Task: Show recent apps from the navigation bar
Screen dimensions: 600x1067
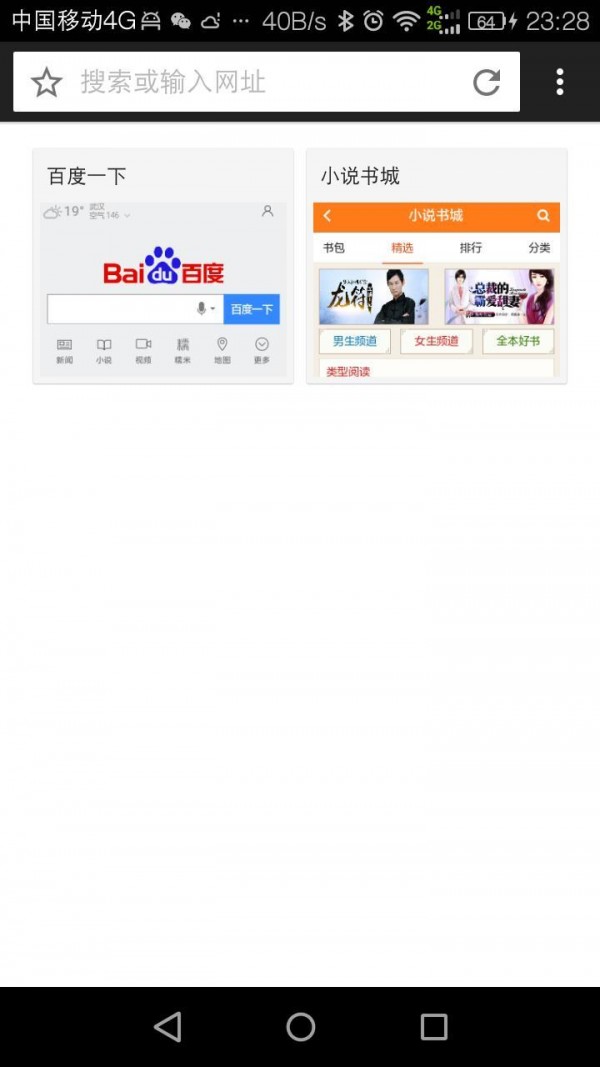Action: point(433,1026)
